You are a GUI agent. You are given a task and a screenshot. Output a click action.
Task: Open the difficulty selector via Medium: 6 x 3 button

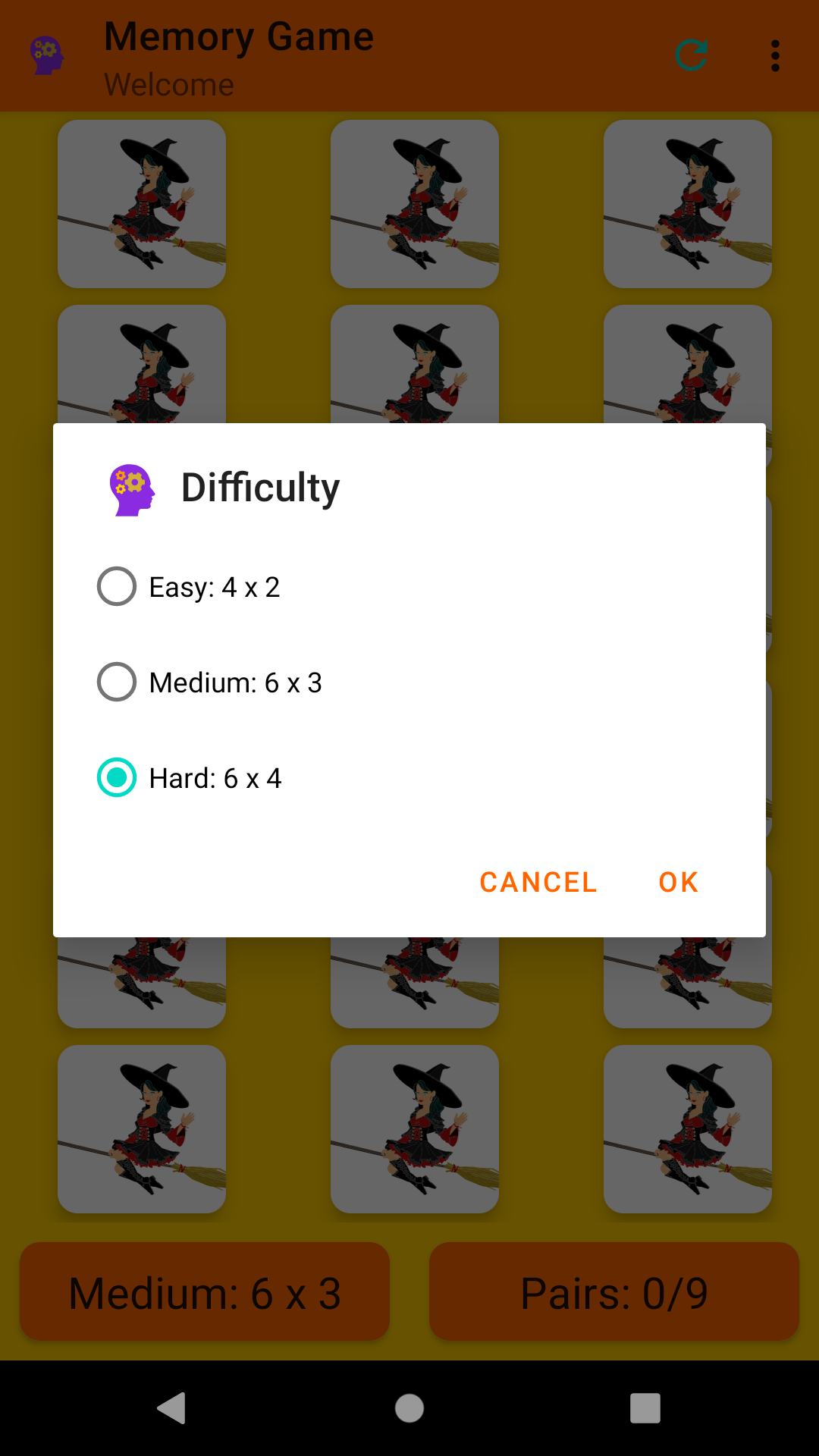(205, 1291)
